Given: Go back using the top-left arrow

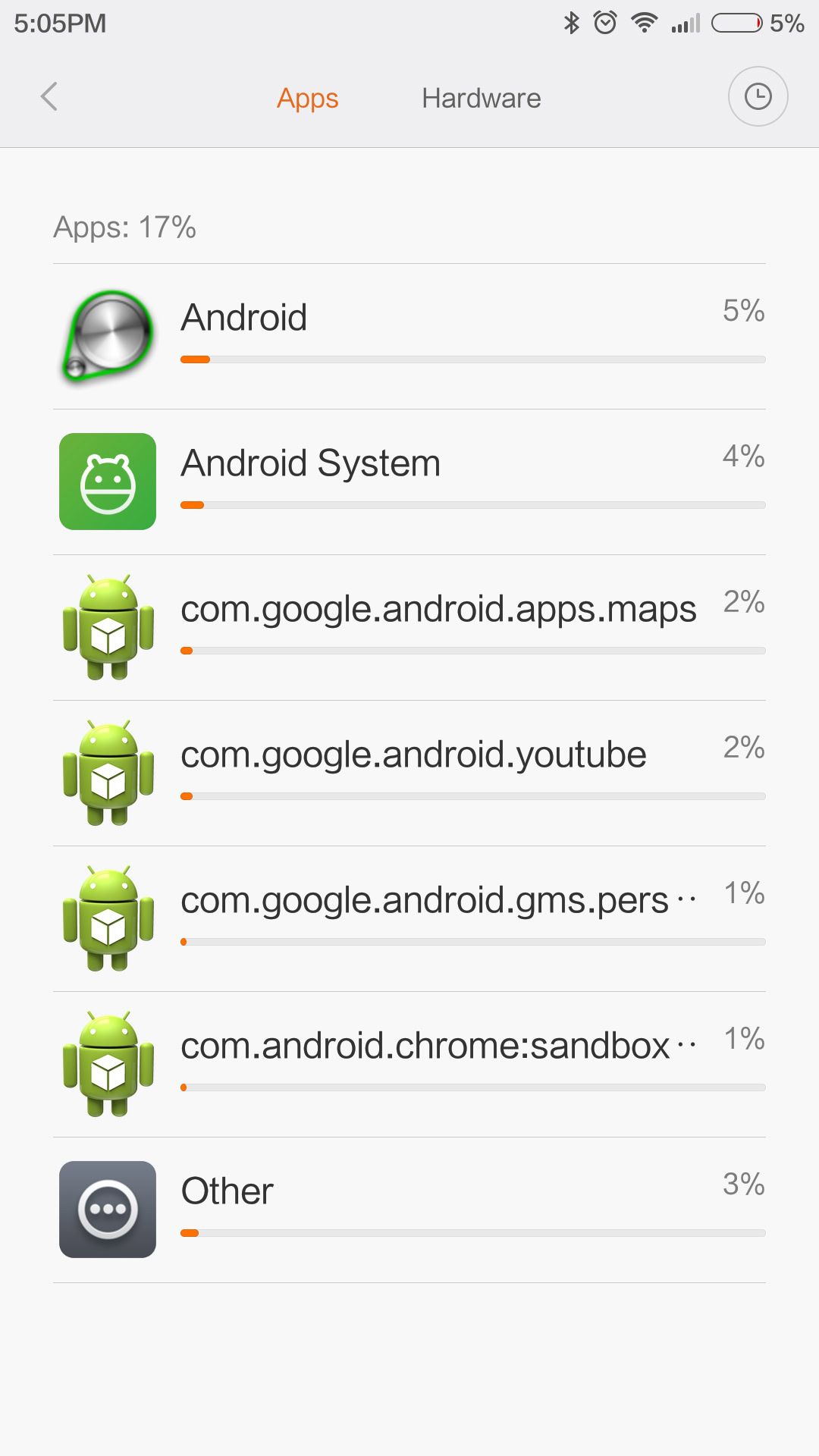Looking at the screenshot, I should [49, 97].
